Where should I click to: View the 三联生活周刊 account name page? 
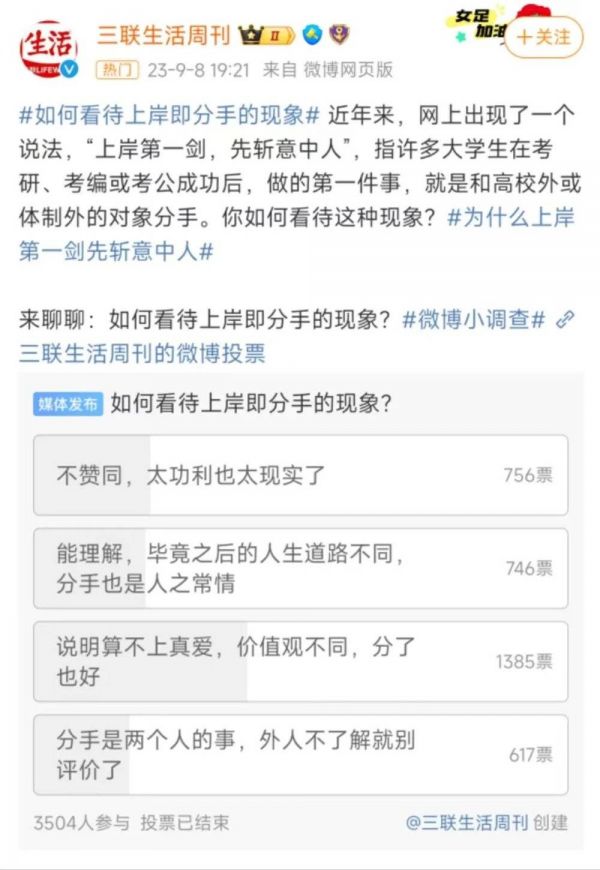[163, 36]
